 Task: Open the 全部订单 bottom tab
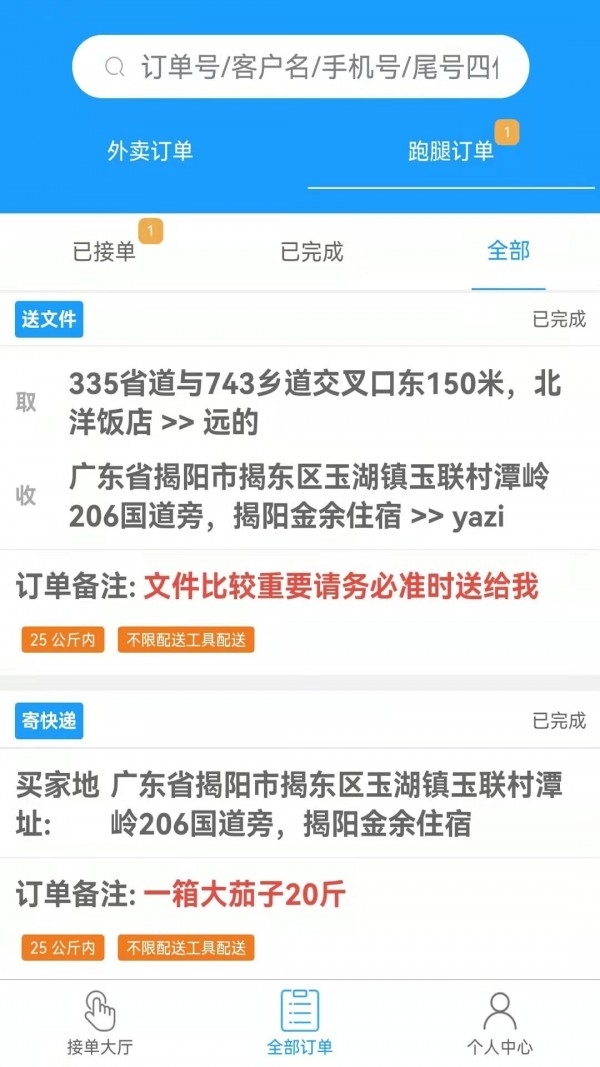(x=300, y=1022)
